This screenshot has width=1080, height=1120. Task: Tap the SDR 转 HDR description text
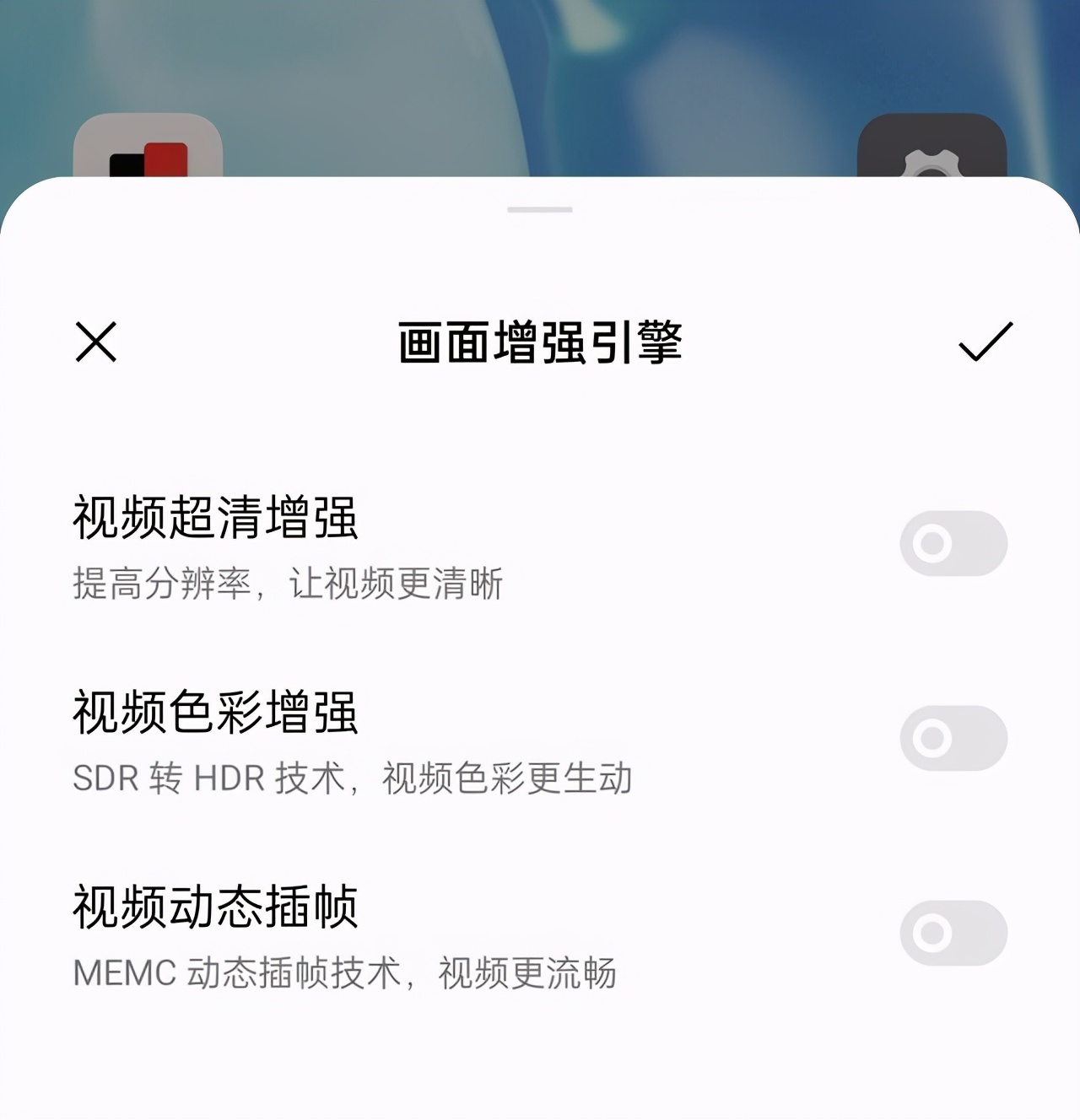tap(354, 777)
